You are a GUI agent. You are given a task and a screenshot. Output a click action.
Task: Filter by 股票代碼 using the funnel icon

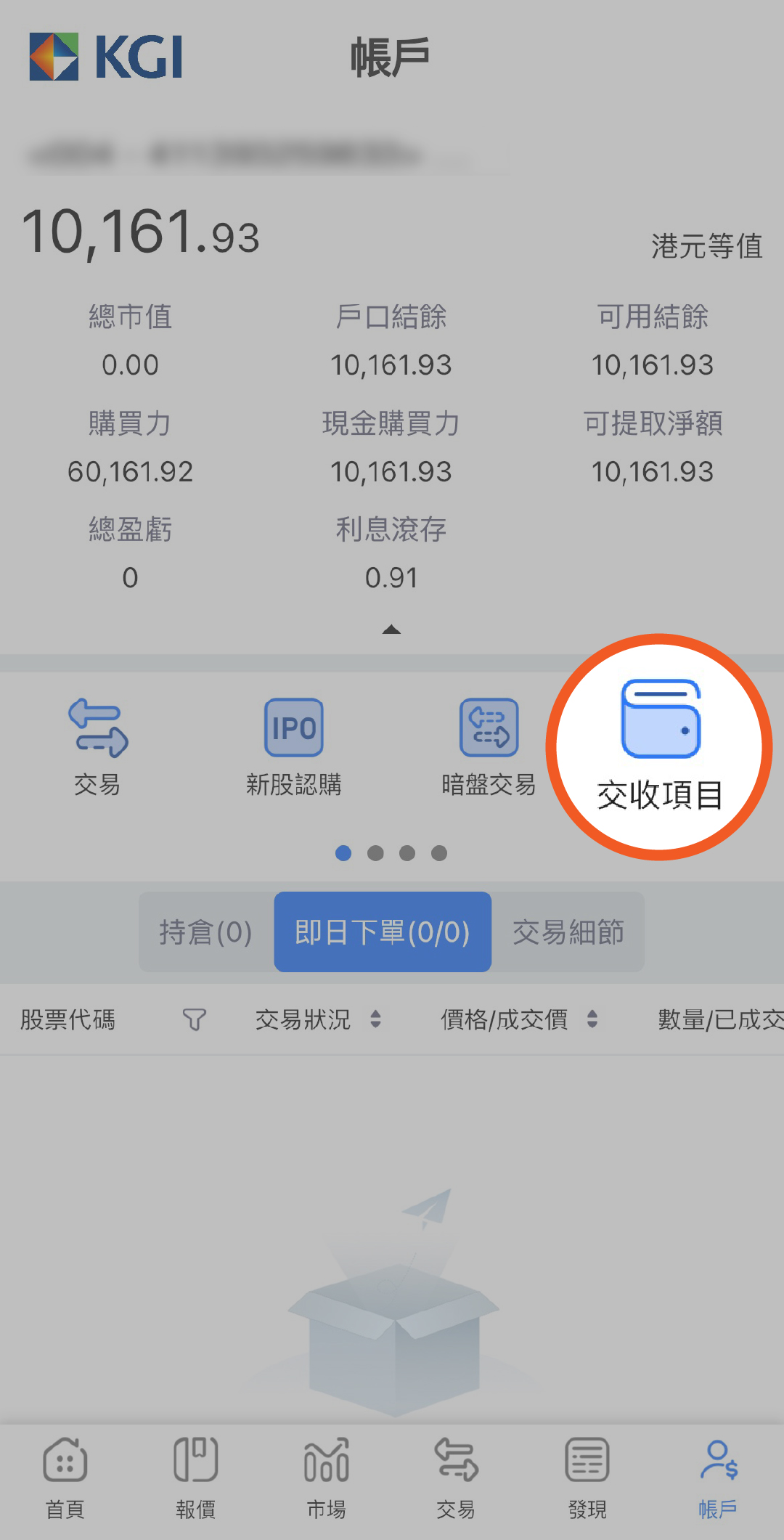(194, 1019)
